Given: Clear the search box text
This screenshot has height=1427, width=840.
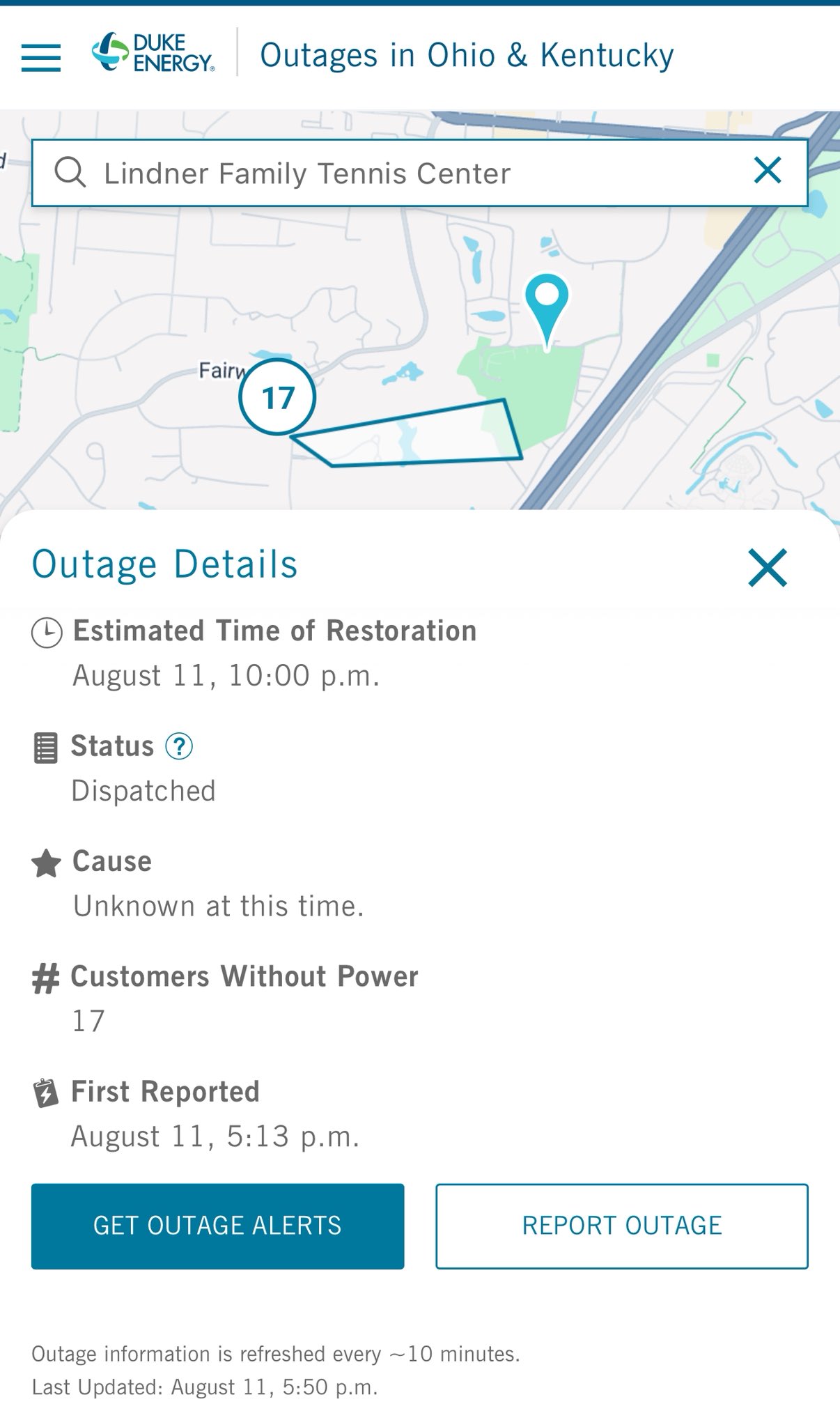Looking at the screenshot, I should point(768,171).
